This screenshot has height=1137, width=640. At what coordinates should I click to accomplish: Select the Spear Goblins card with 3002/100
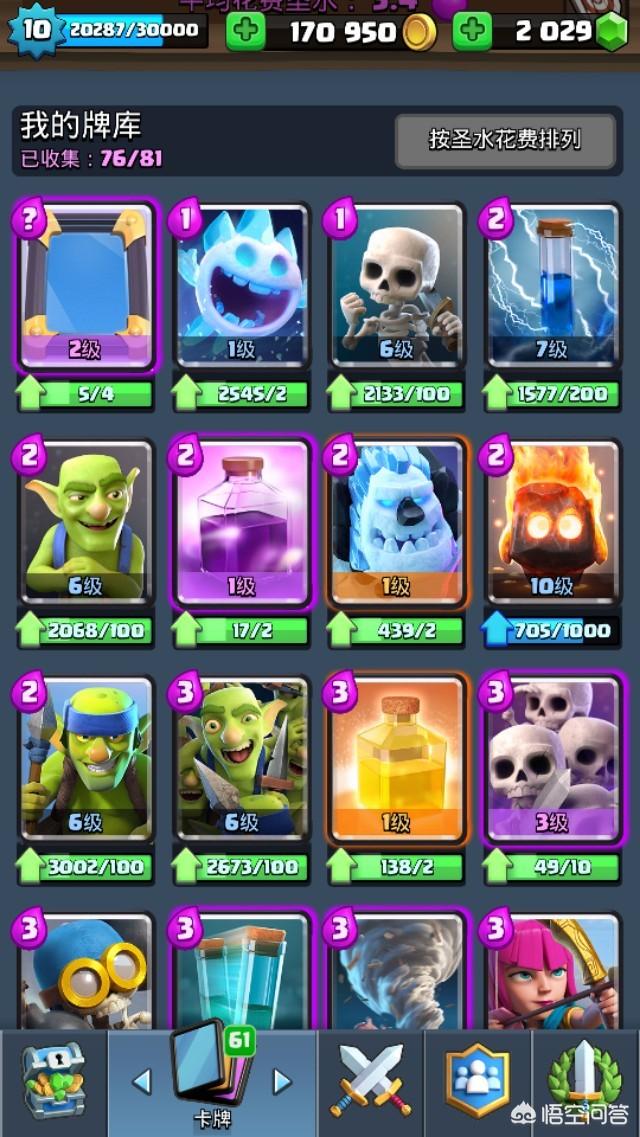coord(85,760)
